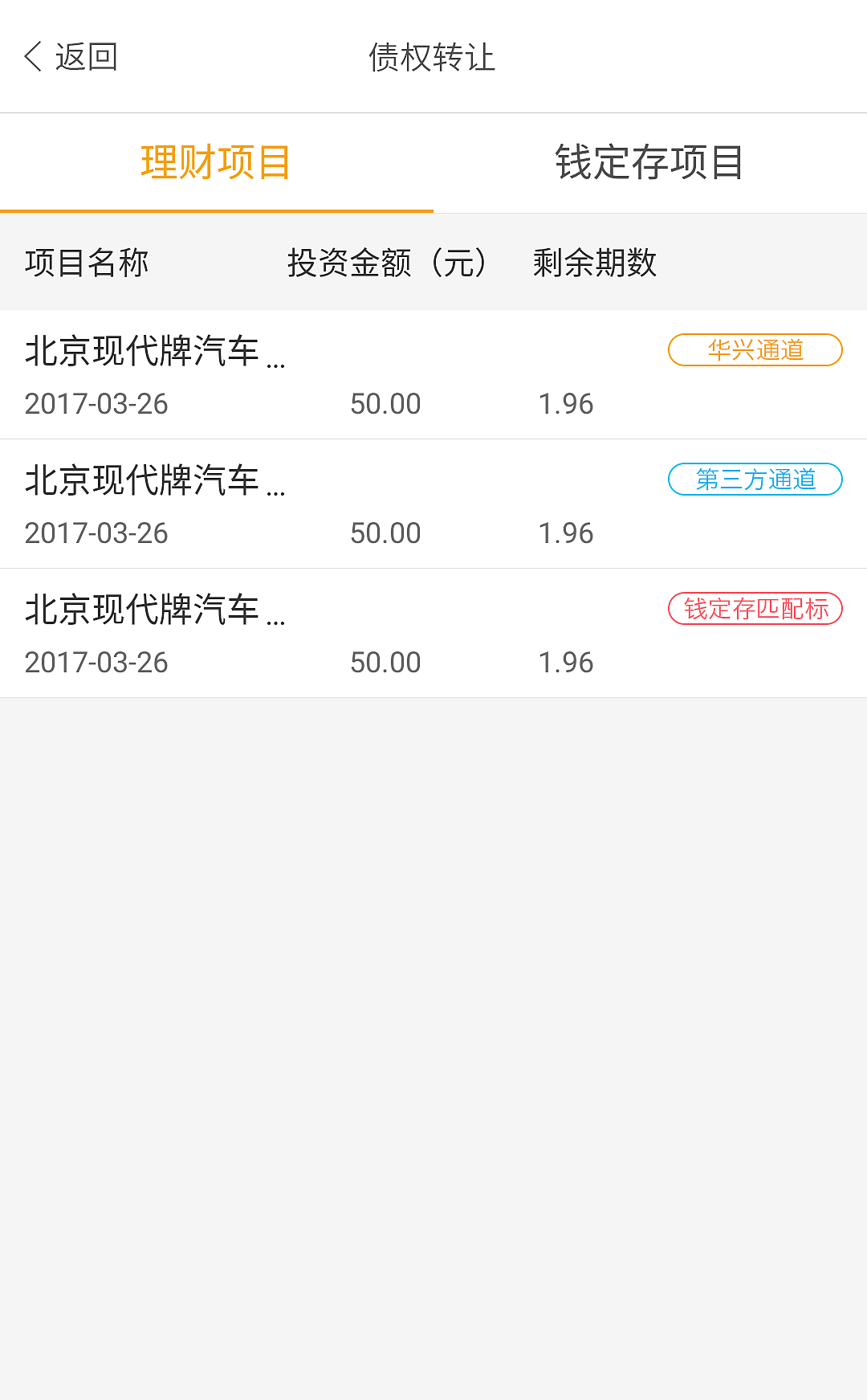Click the 钱定存匹配标 badge
This screenshot has width=867, height=1400.
pyautogui.click(x=755, y=610)
